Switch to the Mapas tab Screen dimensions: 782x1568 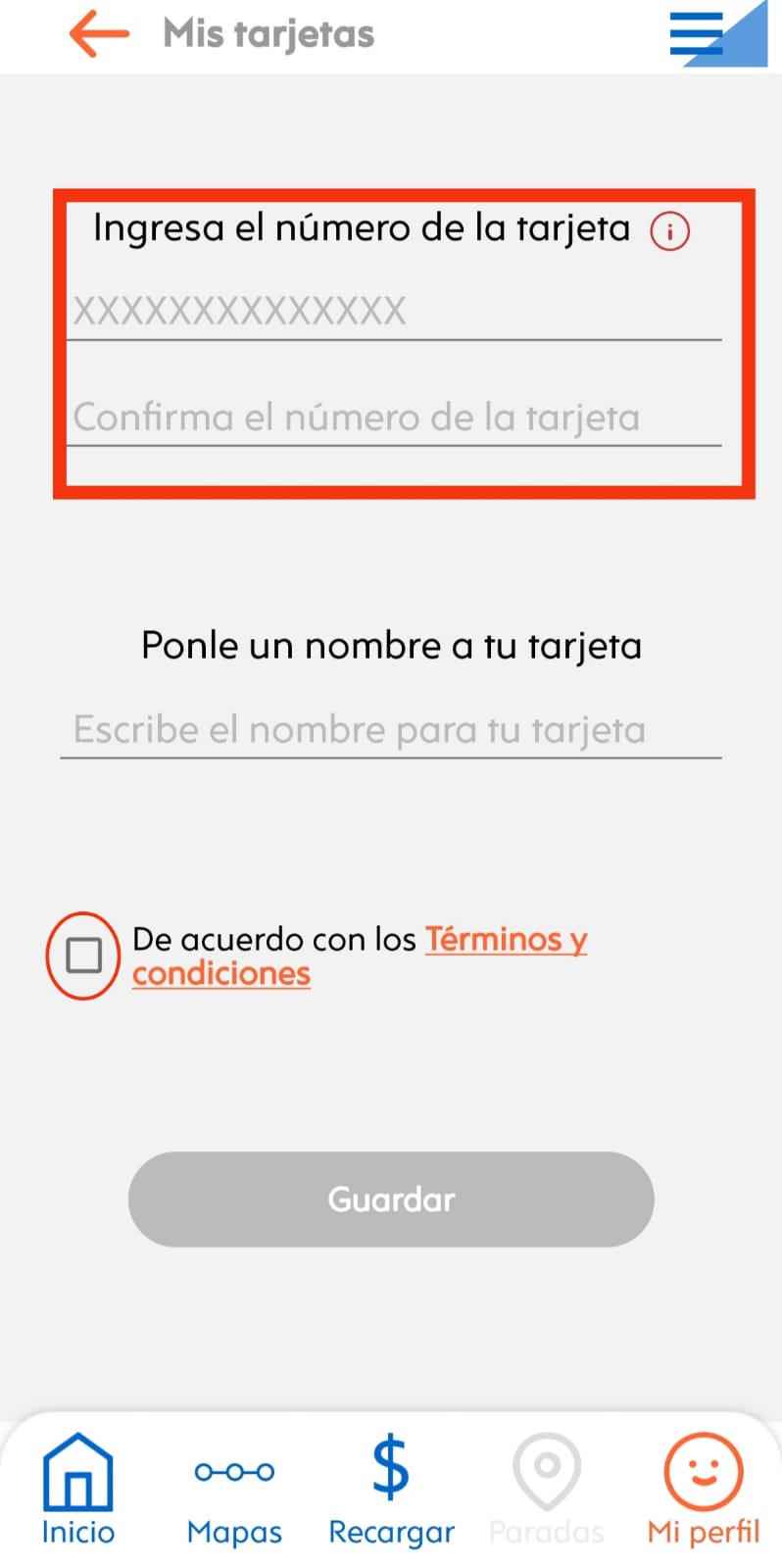234,1490
